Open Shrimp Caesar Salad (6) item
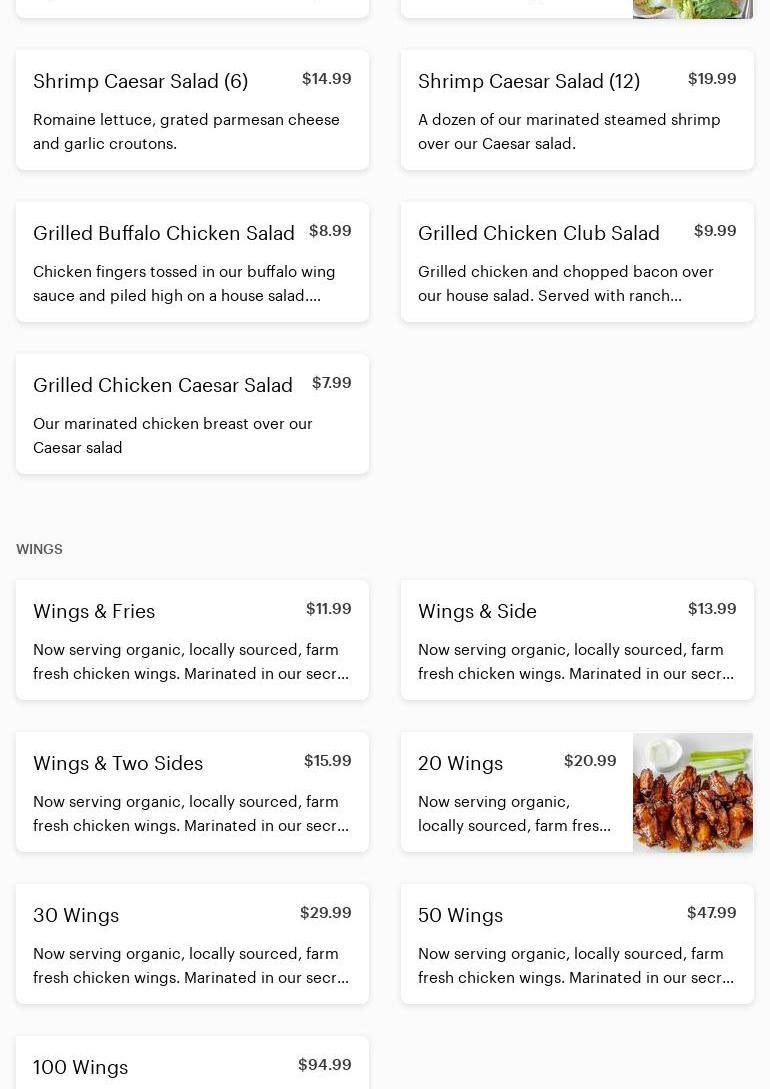770x1089 pixels. [192, 110]
